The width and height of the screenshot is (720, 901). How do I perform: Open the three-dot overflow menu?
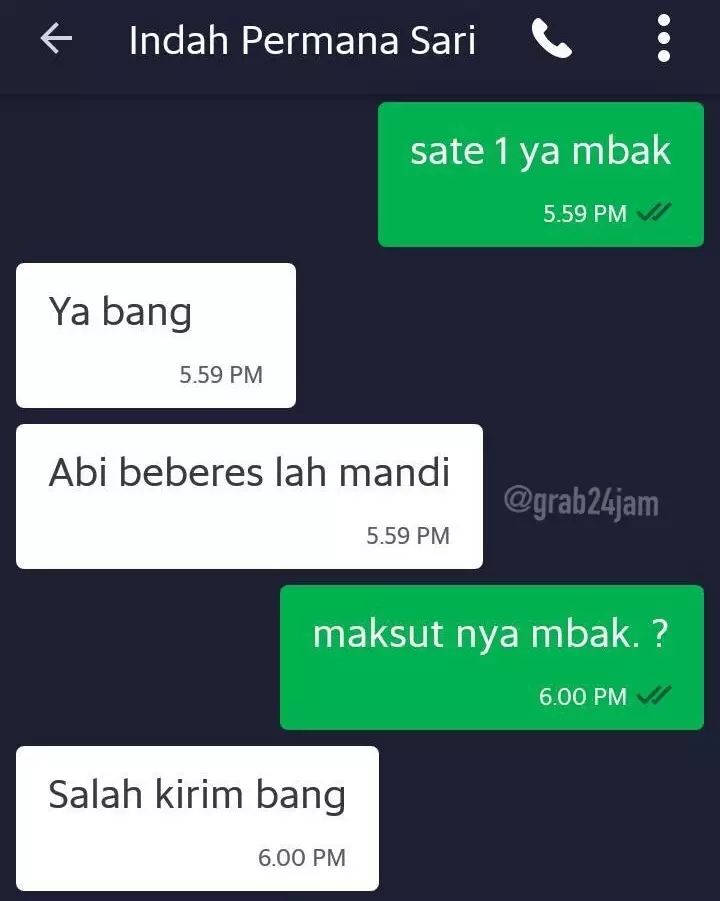[664, 40]
